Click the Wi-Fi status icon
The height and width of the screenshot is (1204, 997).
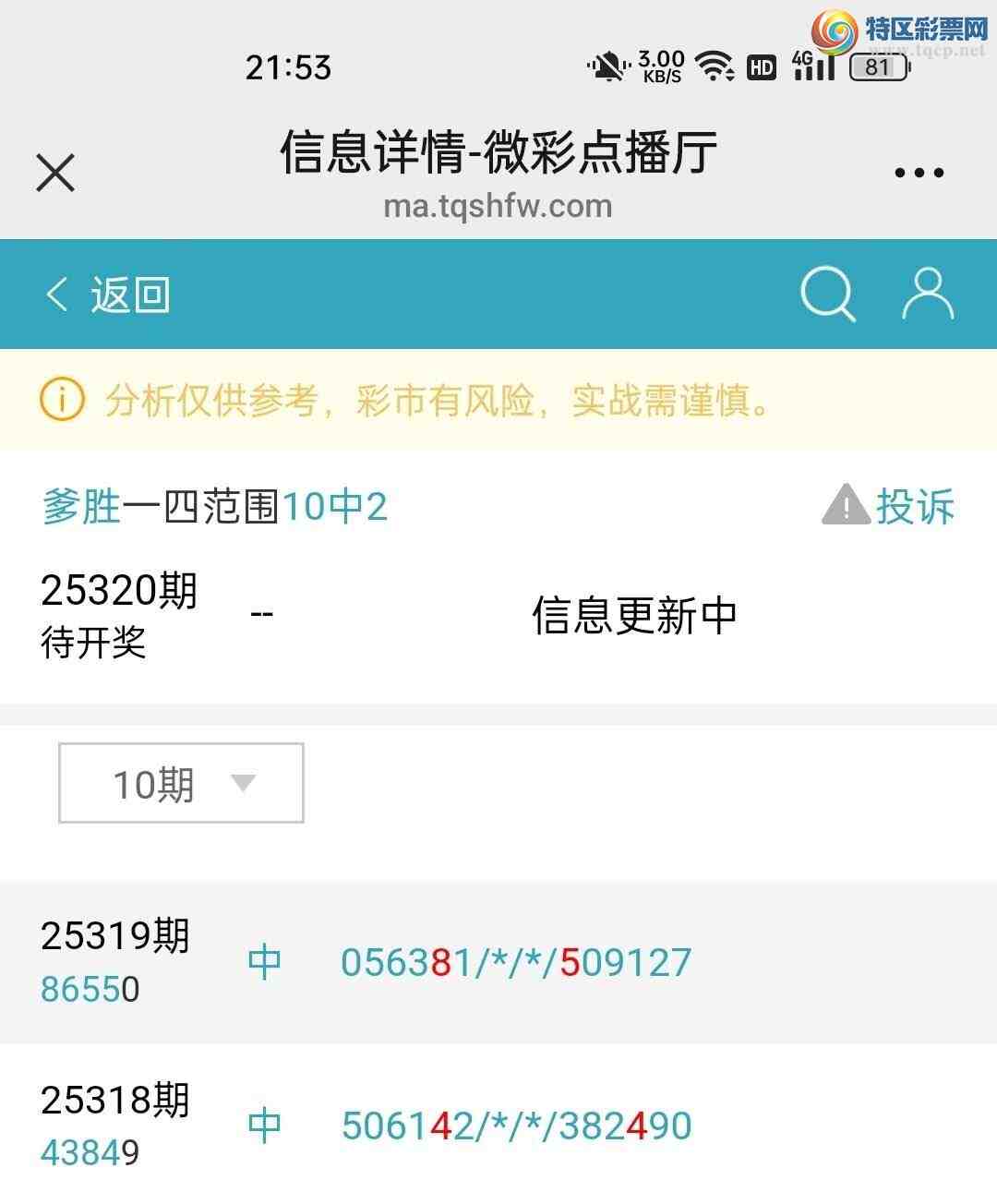pyautogui.click(x=715, y=63)
